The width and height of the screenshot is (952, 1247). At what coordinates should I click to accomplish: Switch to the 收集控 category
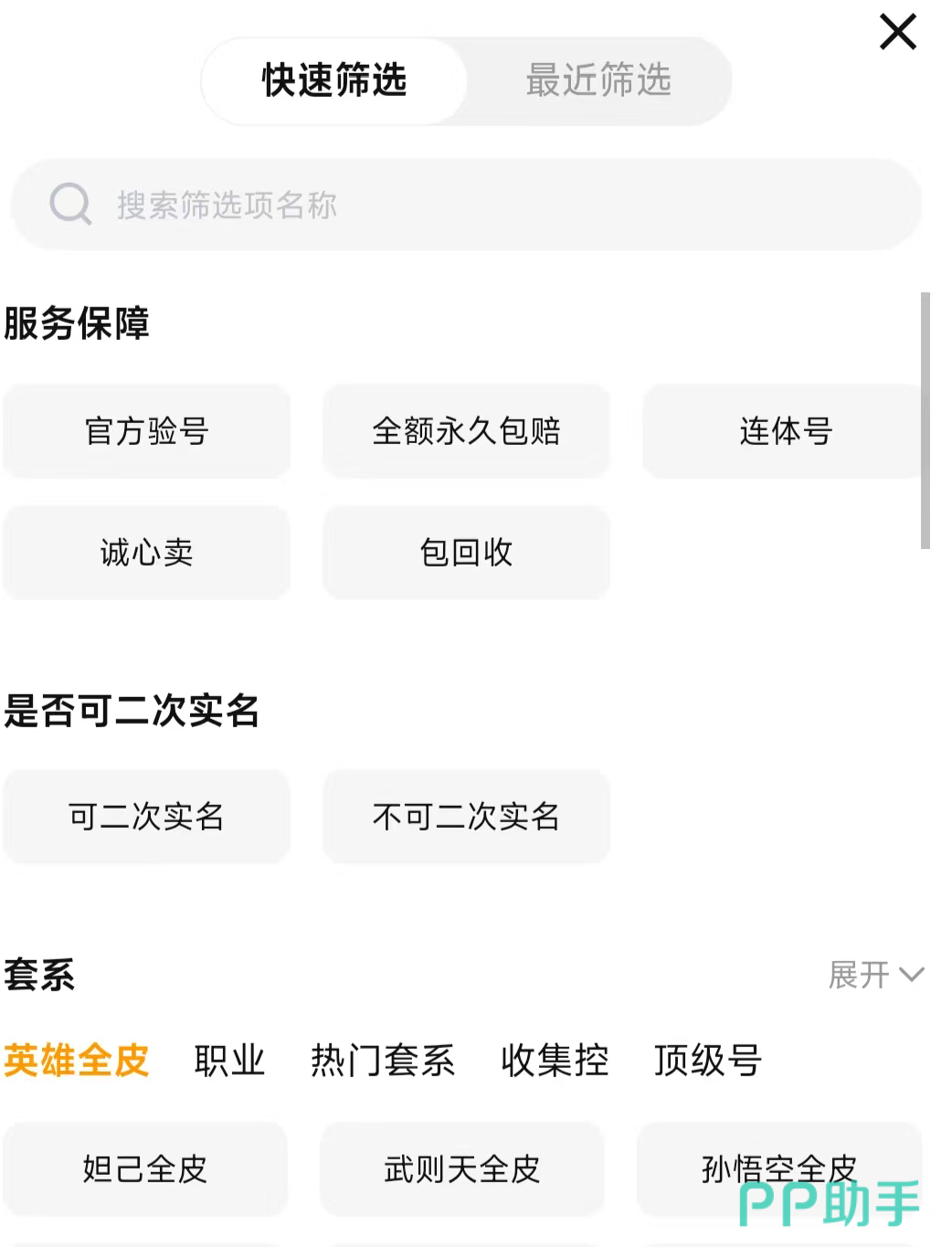[x=555, y=1061]
